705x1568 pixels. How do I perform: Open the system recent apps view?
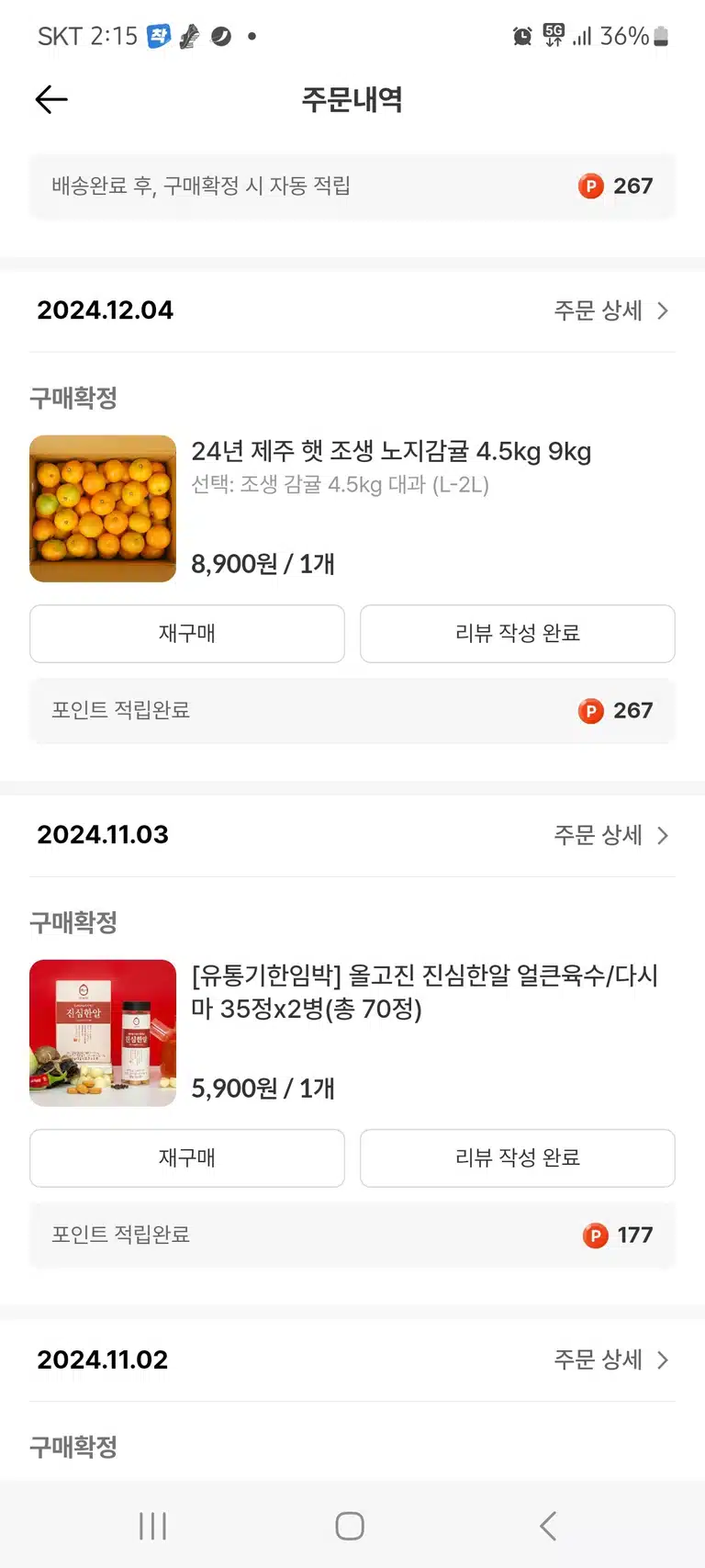click(x=152, y=1526)
